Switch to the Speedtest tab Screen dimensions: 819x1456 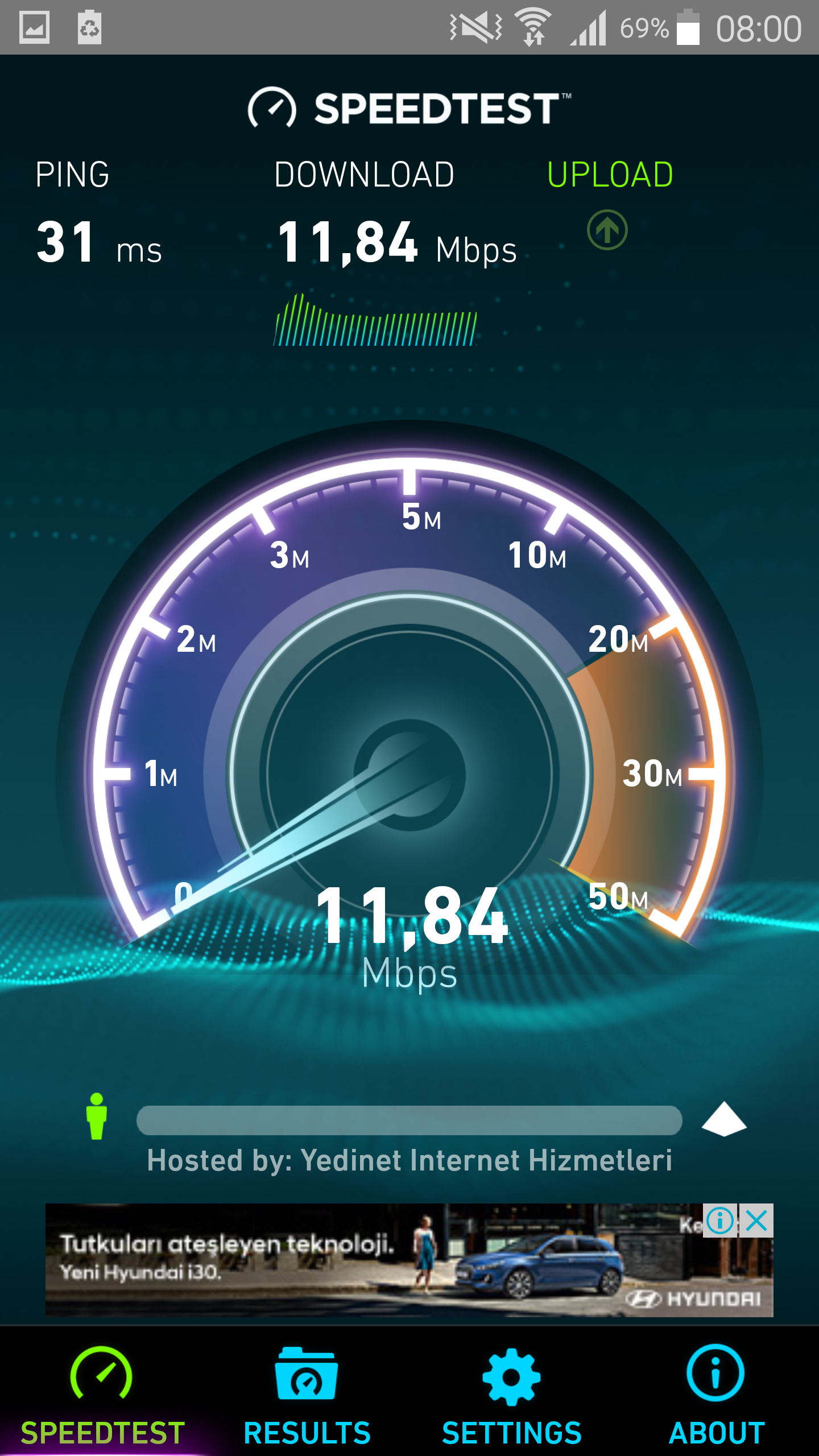click(x=102, y=1393)
